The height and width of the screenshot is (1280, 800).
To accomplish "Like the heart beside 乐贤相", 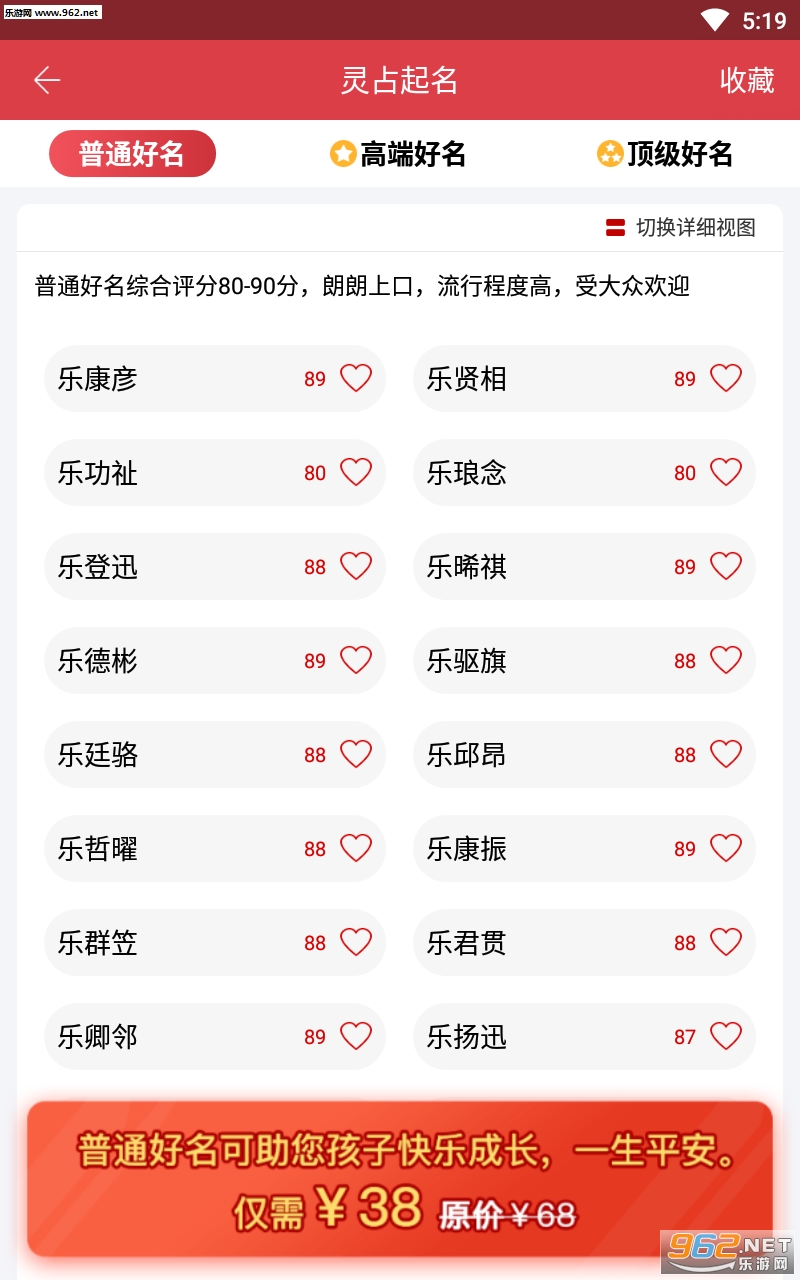I will (726, 378).
